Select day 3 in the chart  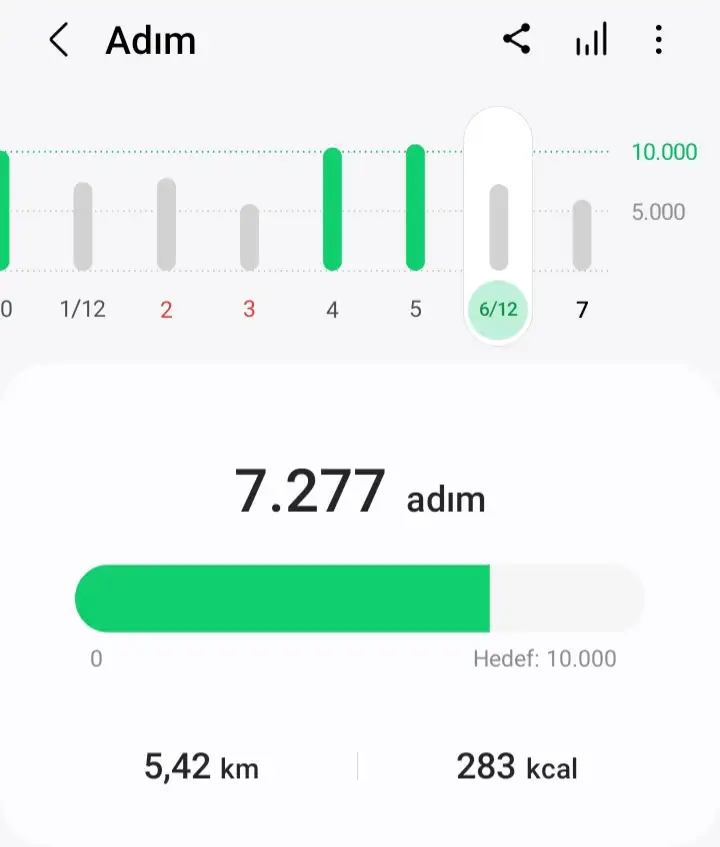coord(249,238)
